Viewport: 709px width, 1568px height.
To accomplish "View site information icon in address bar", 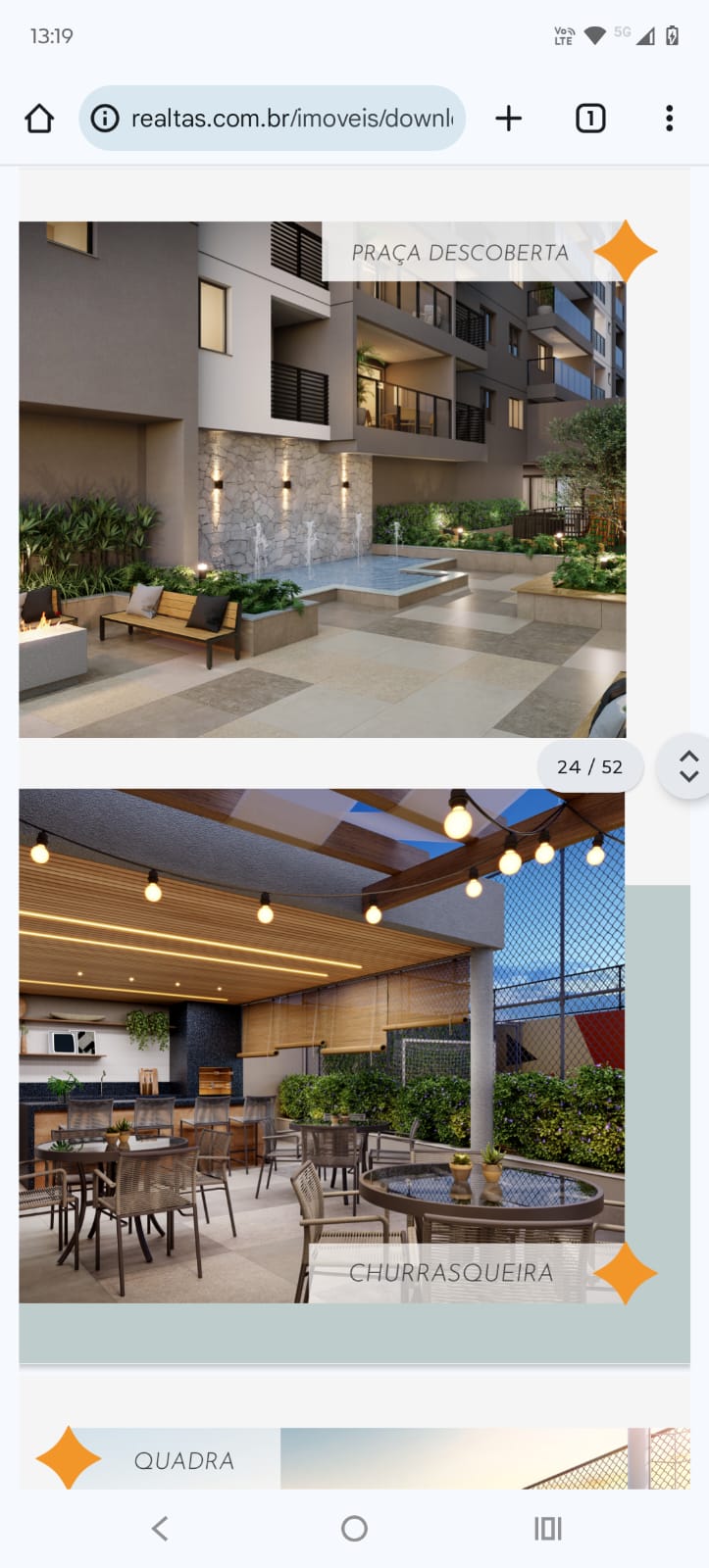I will (105, 119).
